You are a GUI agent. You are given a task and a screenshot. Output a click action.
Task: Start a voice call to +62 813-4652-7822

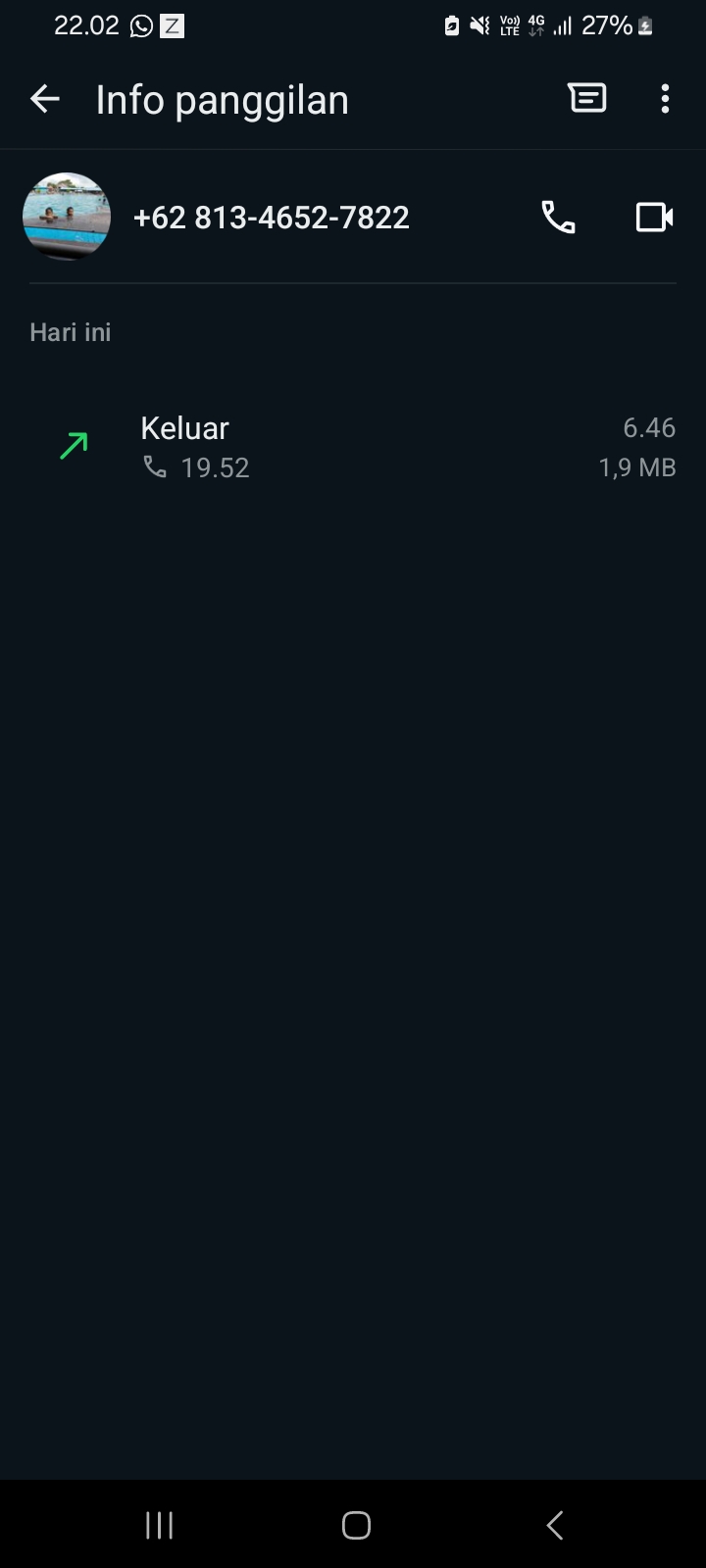(558, 217)
